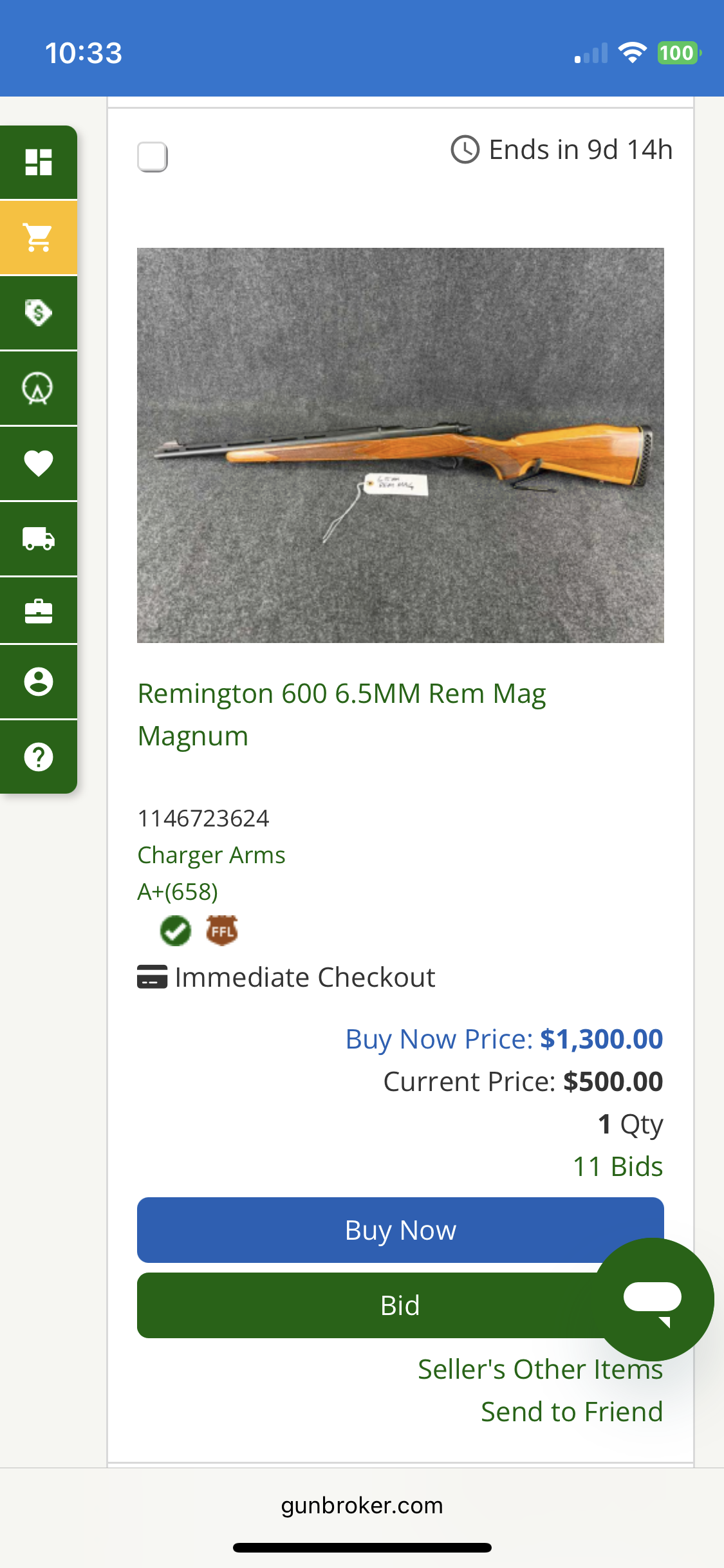Select Send to Friend link

pyautogui.click(x=571, y=1412)
